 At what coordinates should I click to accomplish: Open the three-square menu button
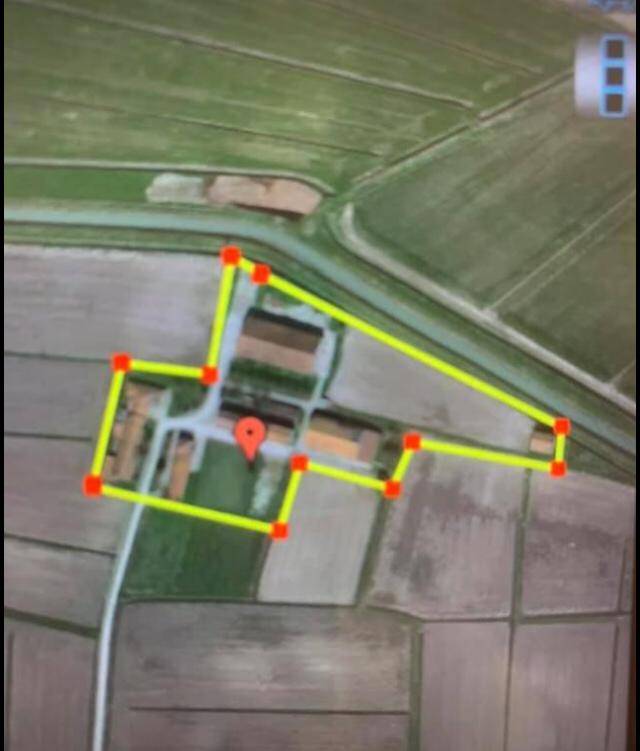613,75
